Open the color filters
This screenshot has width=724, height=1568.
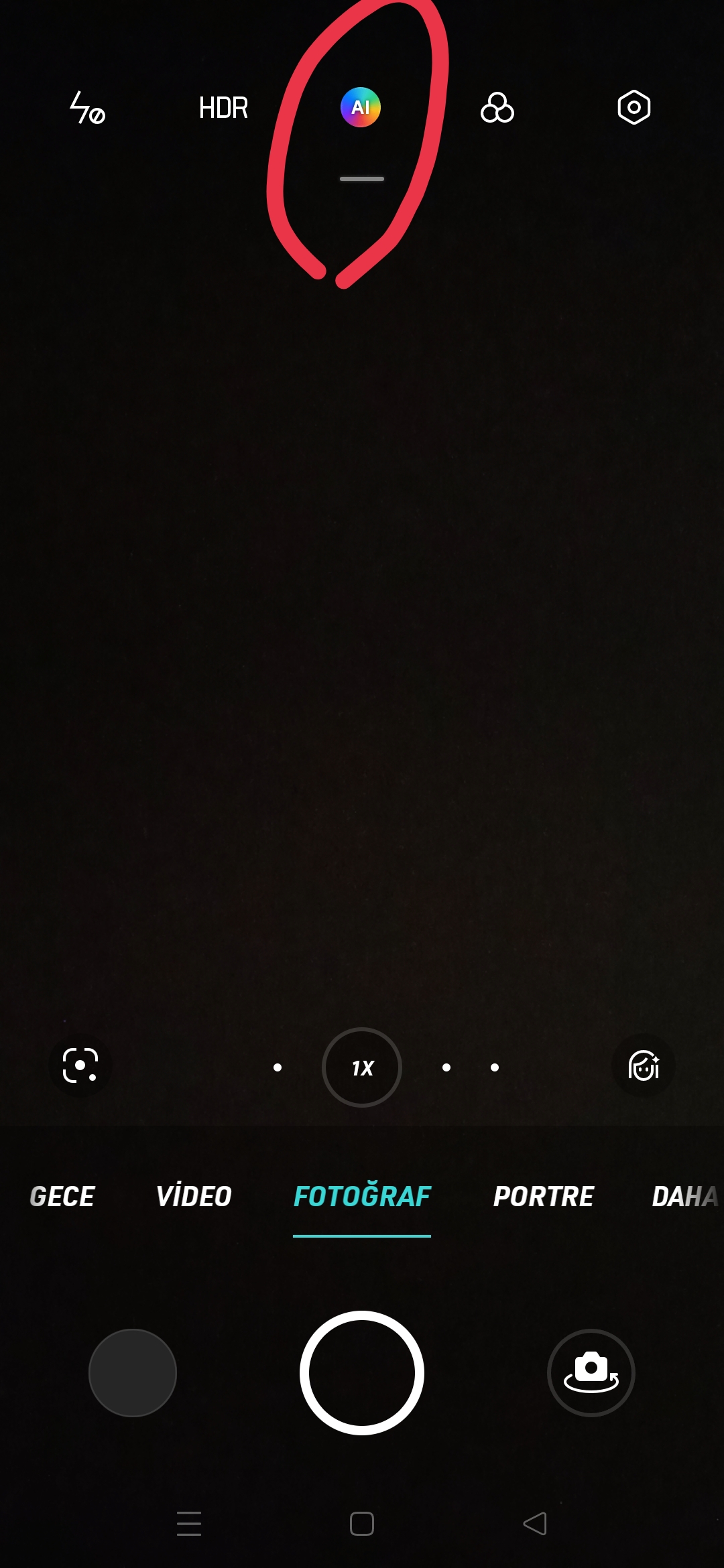pyautogui.click(x=497, y=107)
